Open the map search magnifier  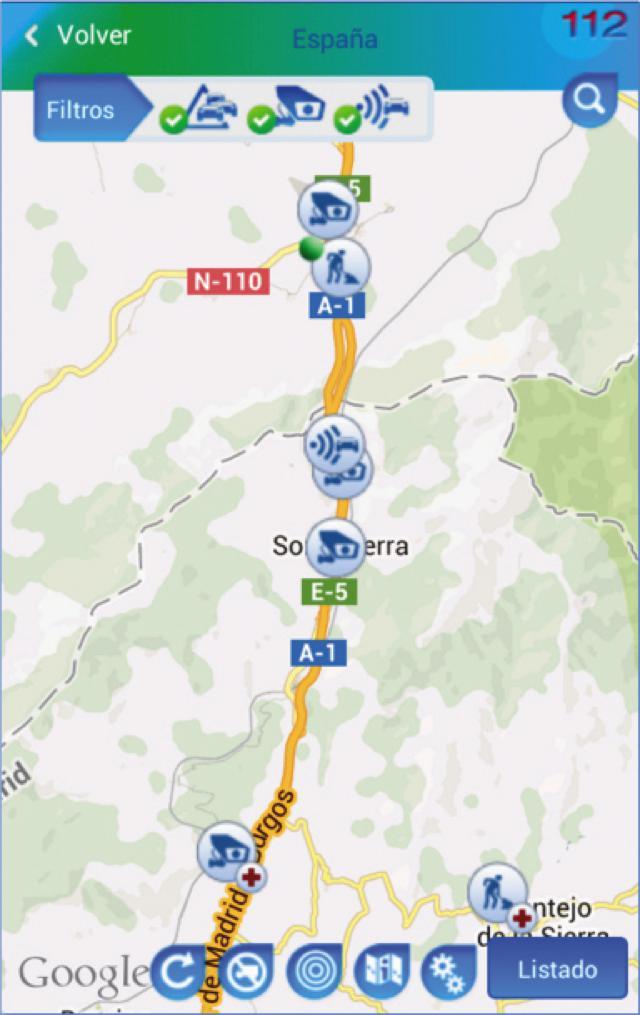click(x=589, y=99)
